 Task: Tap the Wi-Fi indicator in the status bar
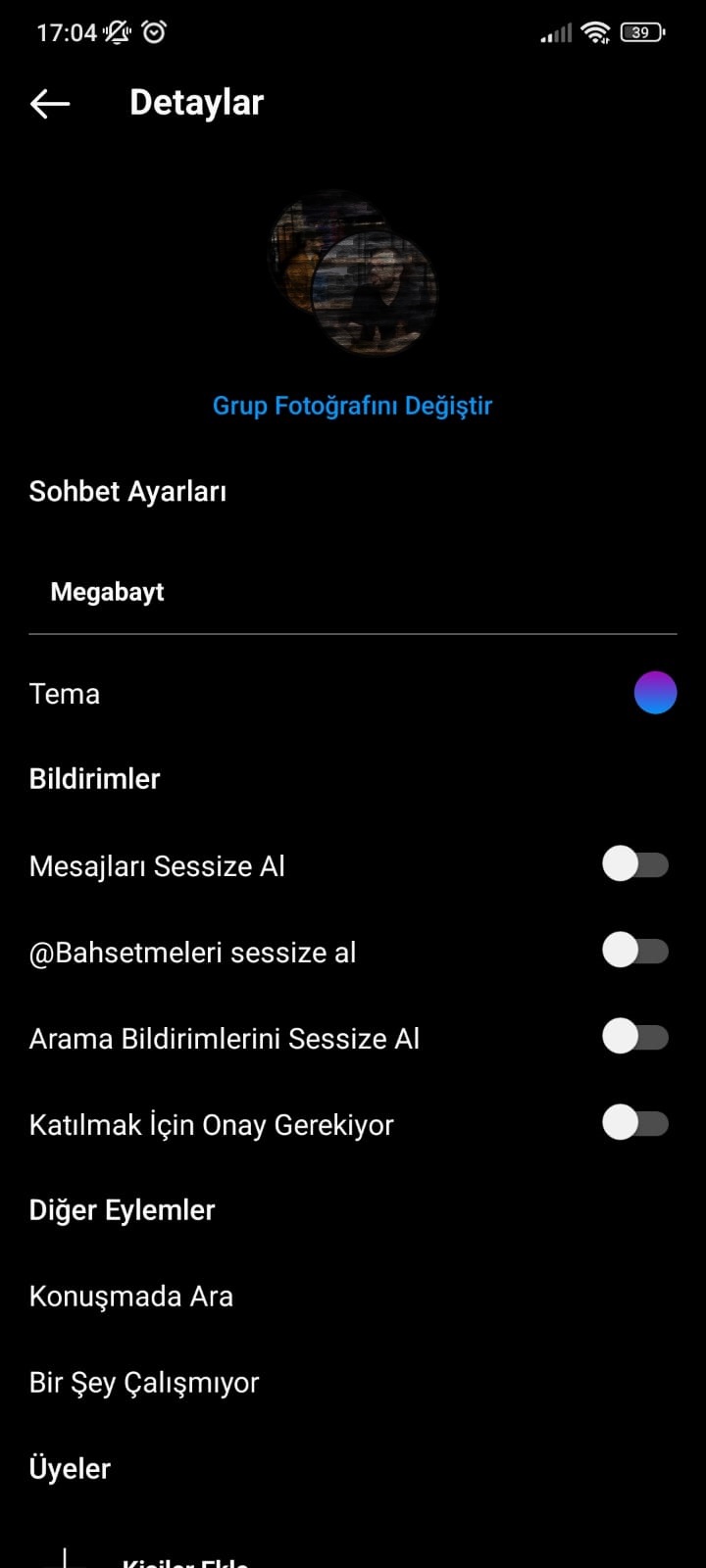tap(596, 31)
